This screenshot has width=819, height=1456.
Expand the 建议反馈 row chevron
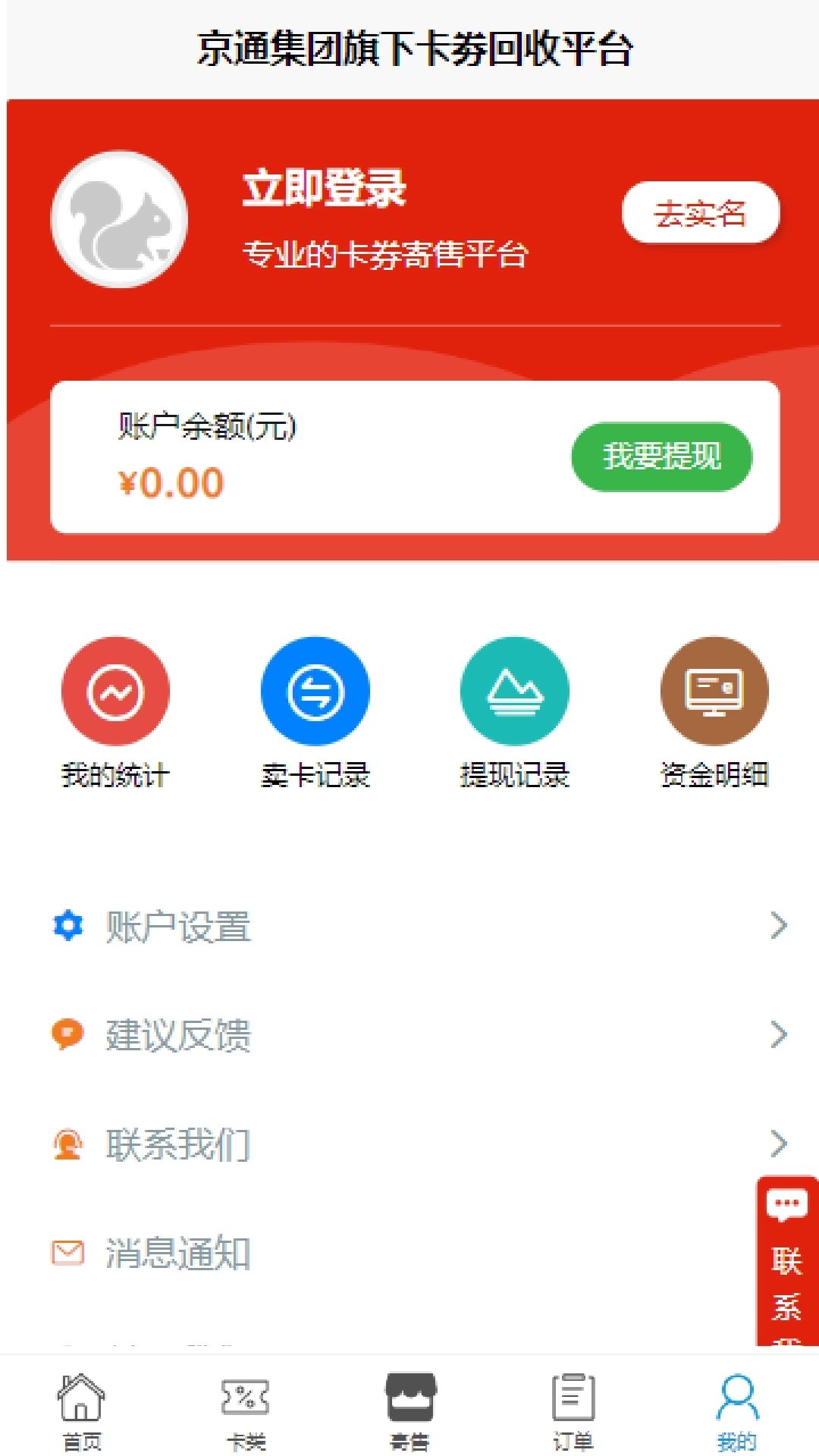(775, 1035)
